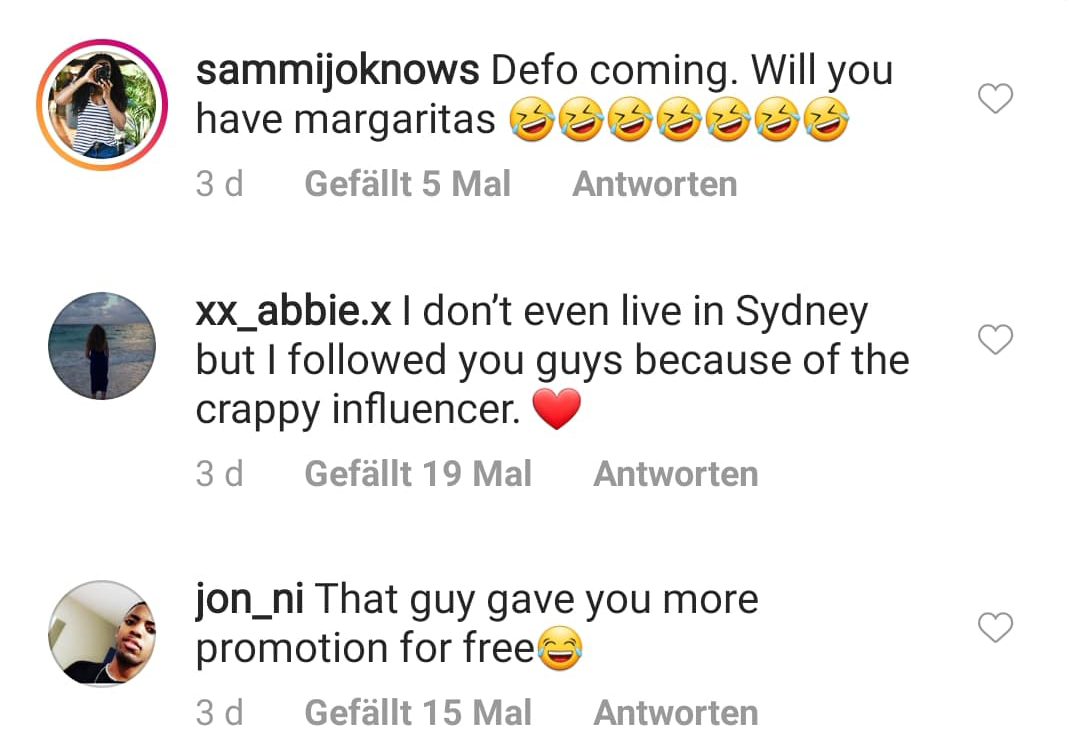Open jon_ni's profile avatar
This screenshot has height=754, width=1080.
[102, 633]
